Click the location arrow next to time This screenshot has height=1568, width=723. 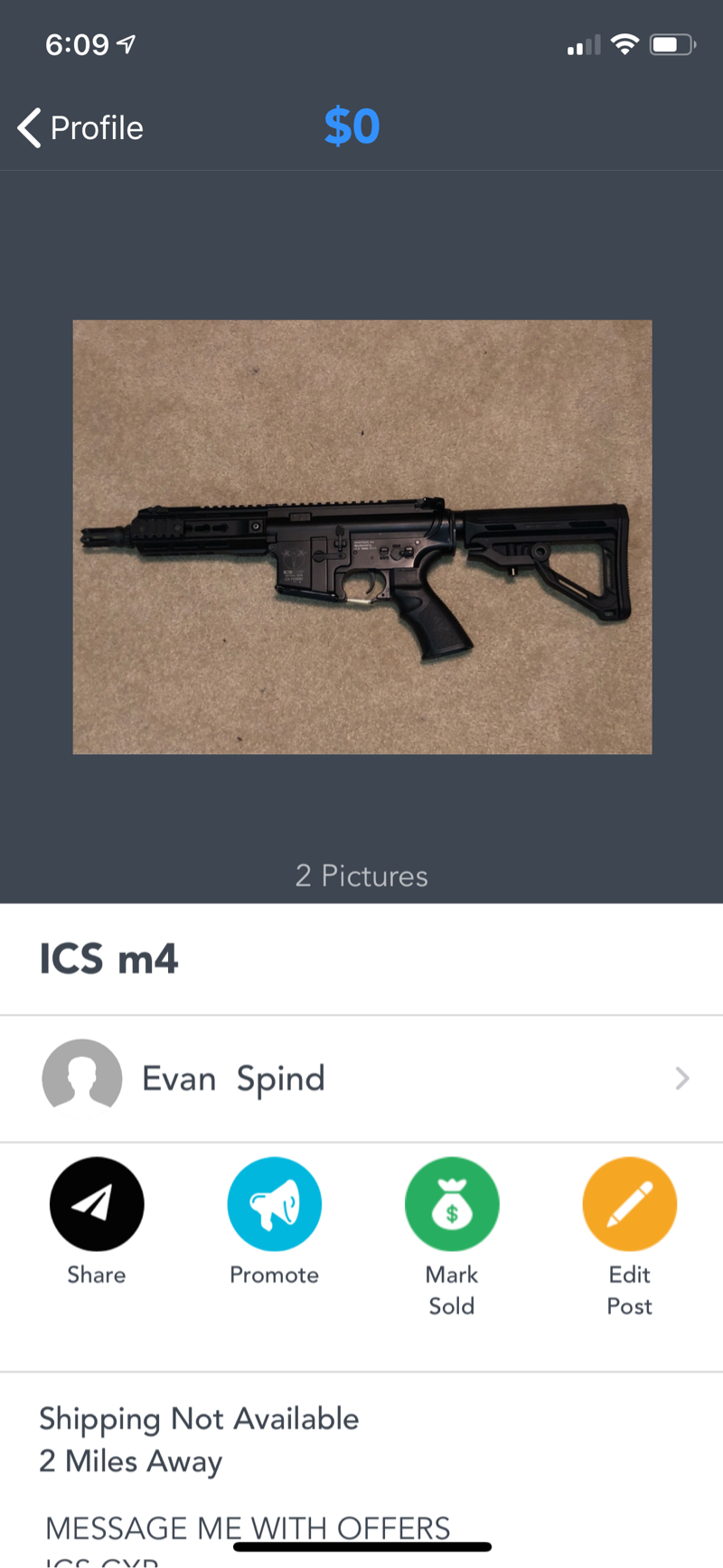click(126, 43)
